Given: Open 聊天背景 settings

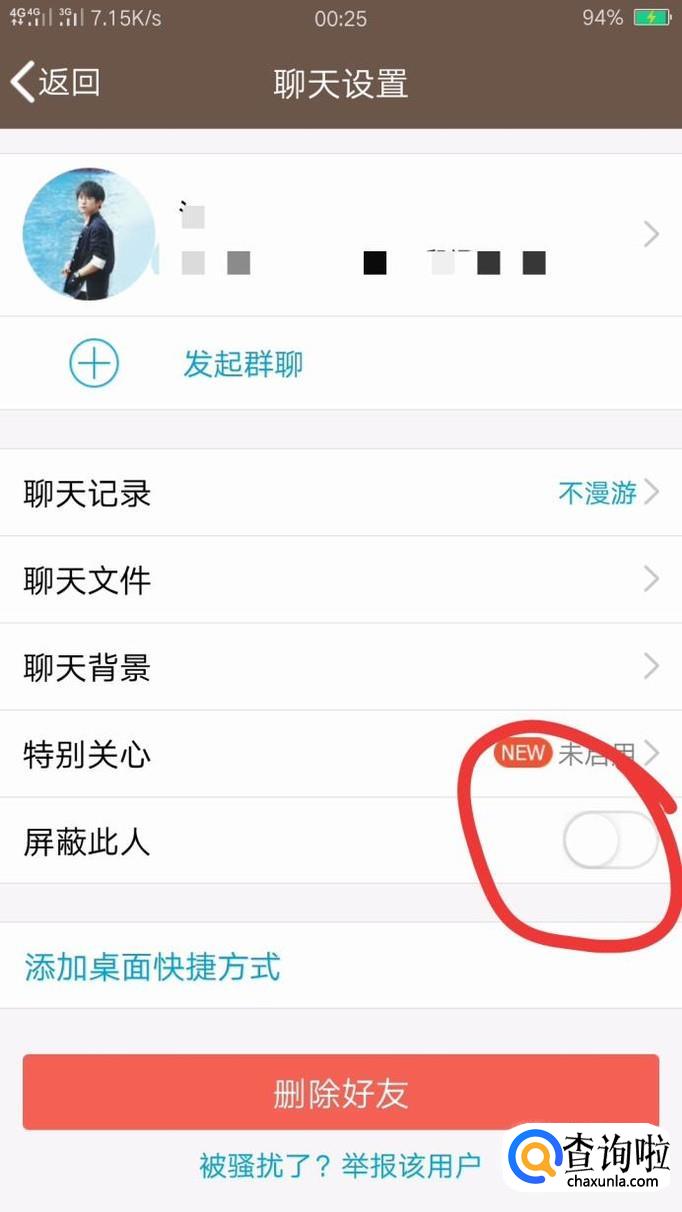Looking at the screenshot, I should pos(340,667).
